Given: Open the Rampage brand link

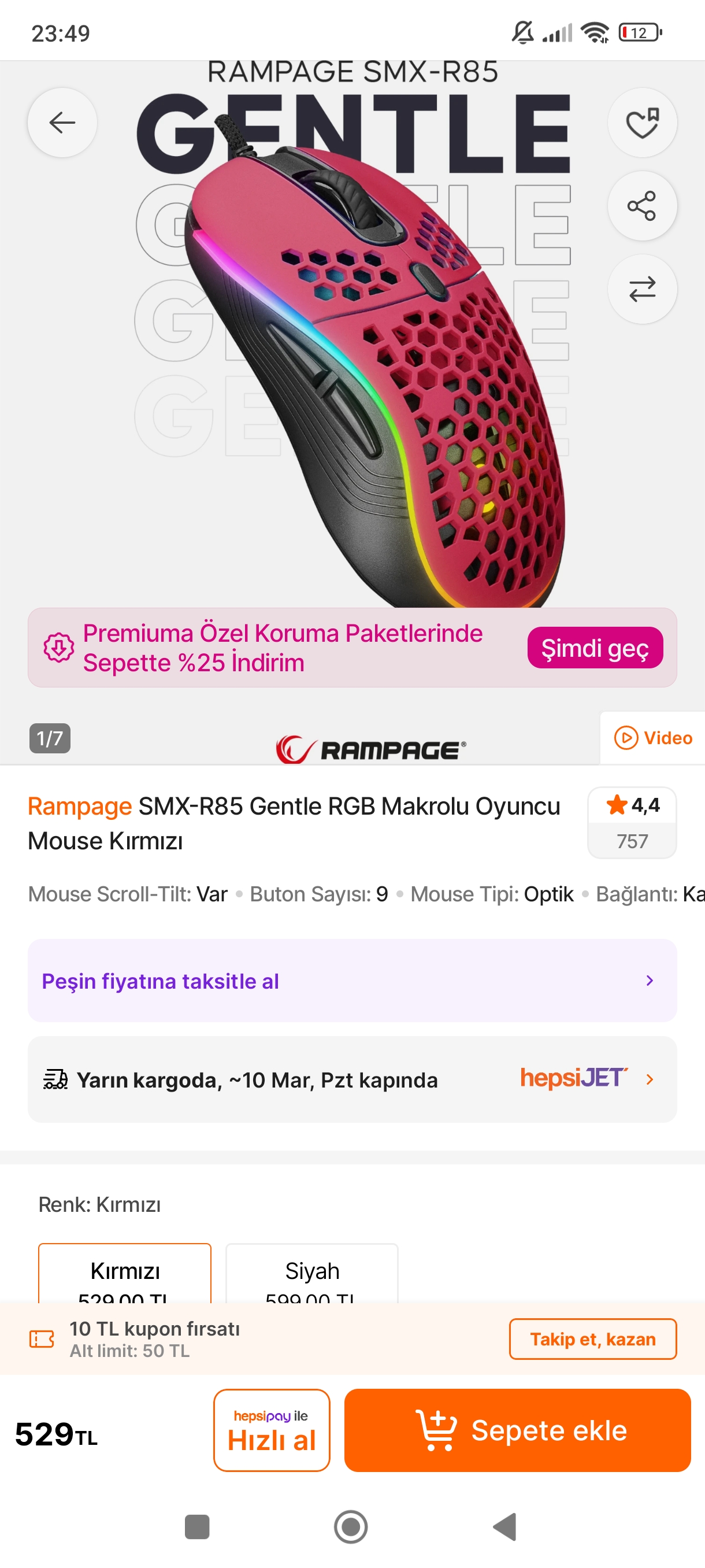Looking at the screenshot, I should pyautogui.click(x=80, y=806).
